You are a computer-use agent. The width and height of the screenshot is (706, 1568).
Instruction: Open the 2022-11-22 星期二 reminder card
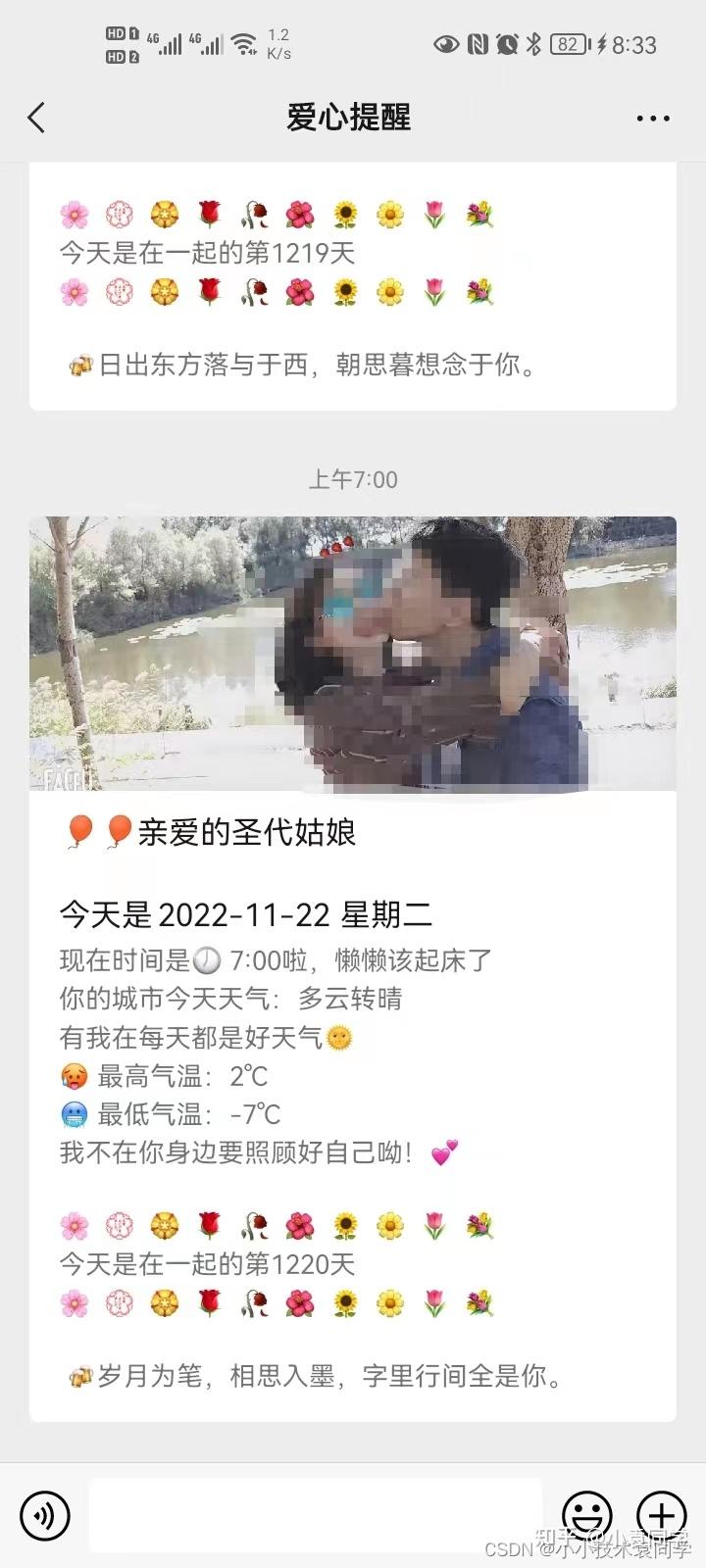[x=353, y=969]
